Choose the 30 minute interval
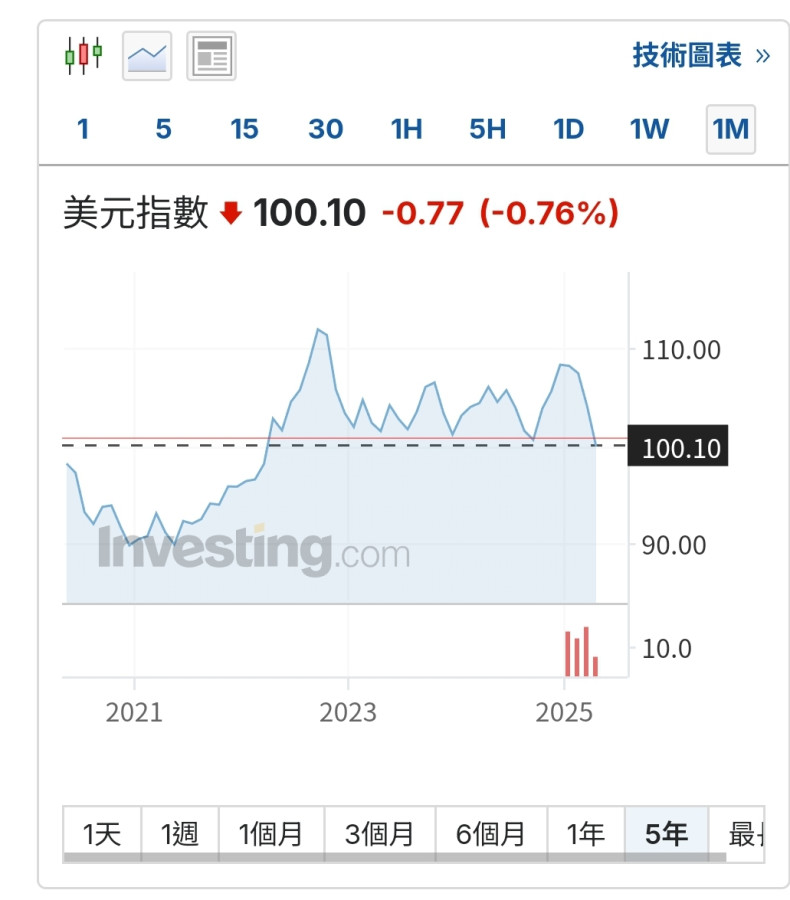 326,129
